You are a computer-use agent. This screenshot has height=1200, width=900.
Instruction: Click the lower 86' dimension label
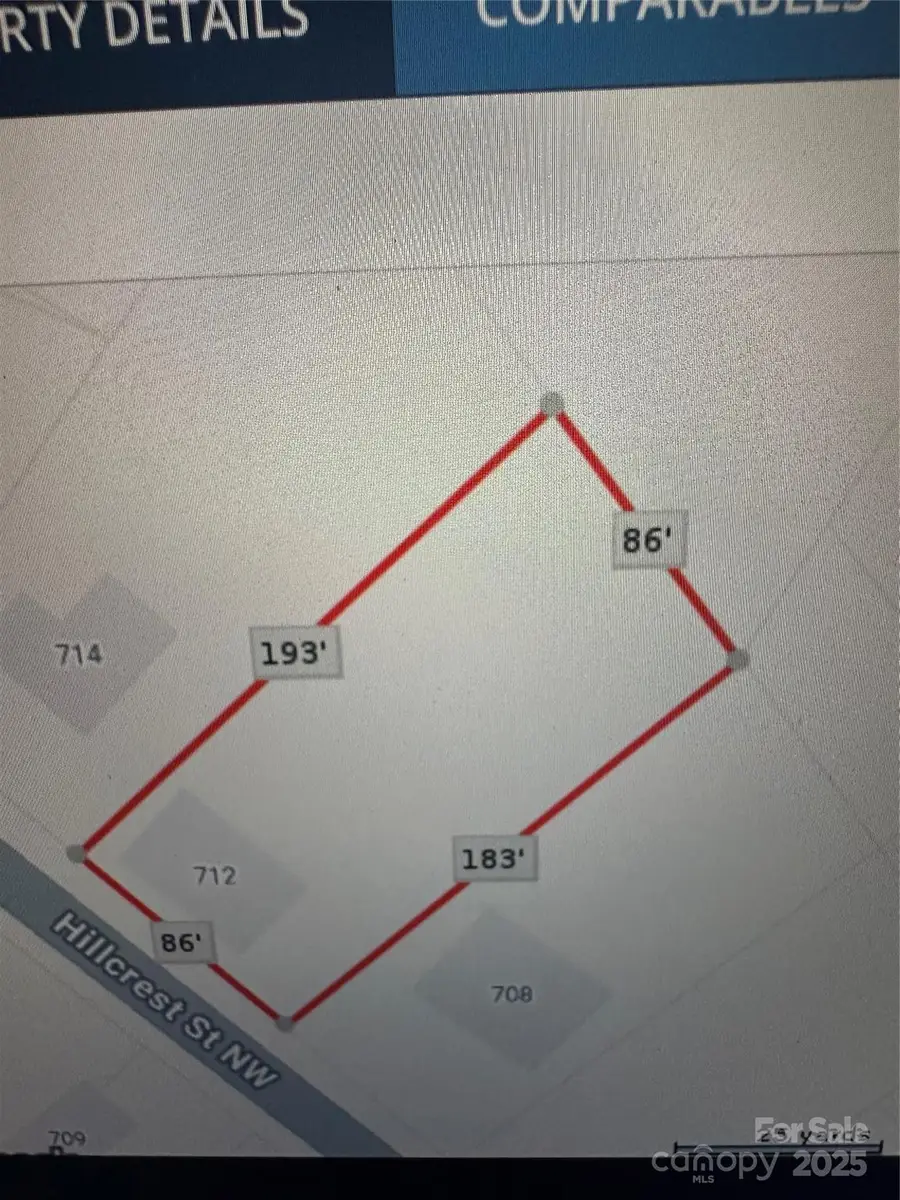(183, 940)
